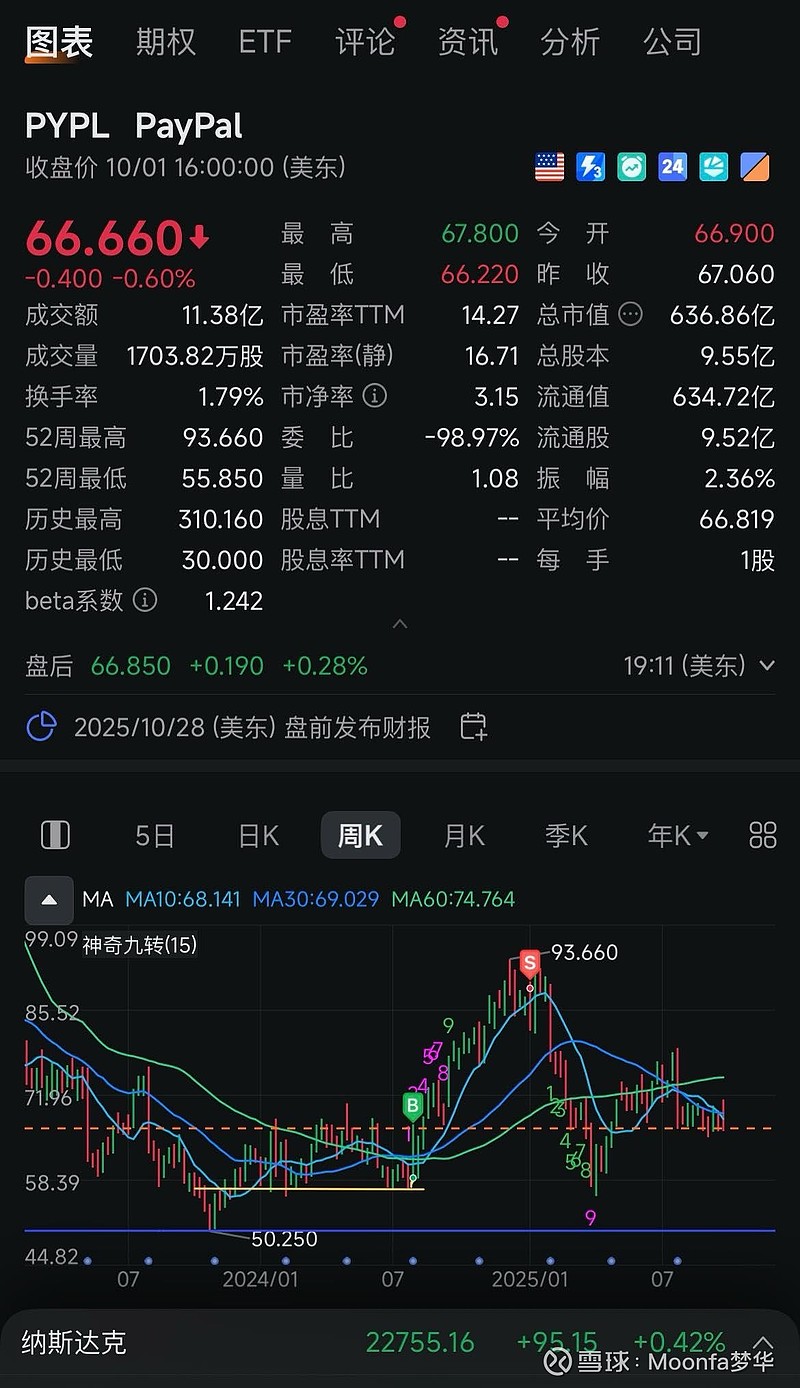Screen dimensions: 800x1388
Task: Select the 5日 chart period
Action: 155,835
